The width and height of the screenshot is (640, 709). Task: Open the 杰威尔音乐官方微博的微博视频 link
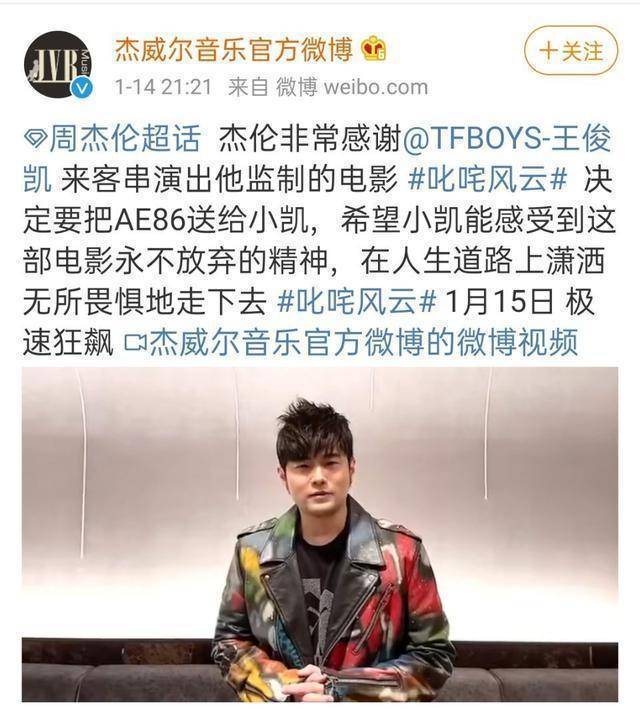(352, 343)
